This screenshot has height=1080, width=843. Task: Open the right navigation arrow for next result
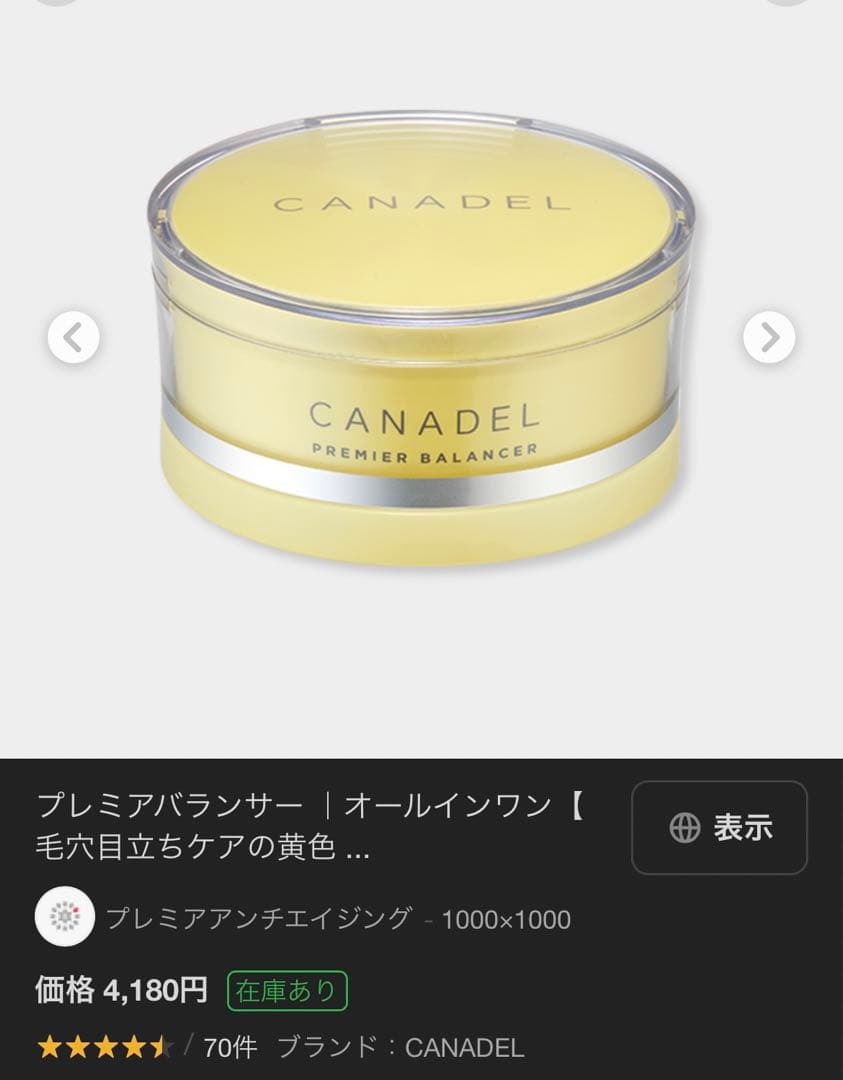[x=769, y=338]
